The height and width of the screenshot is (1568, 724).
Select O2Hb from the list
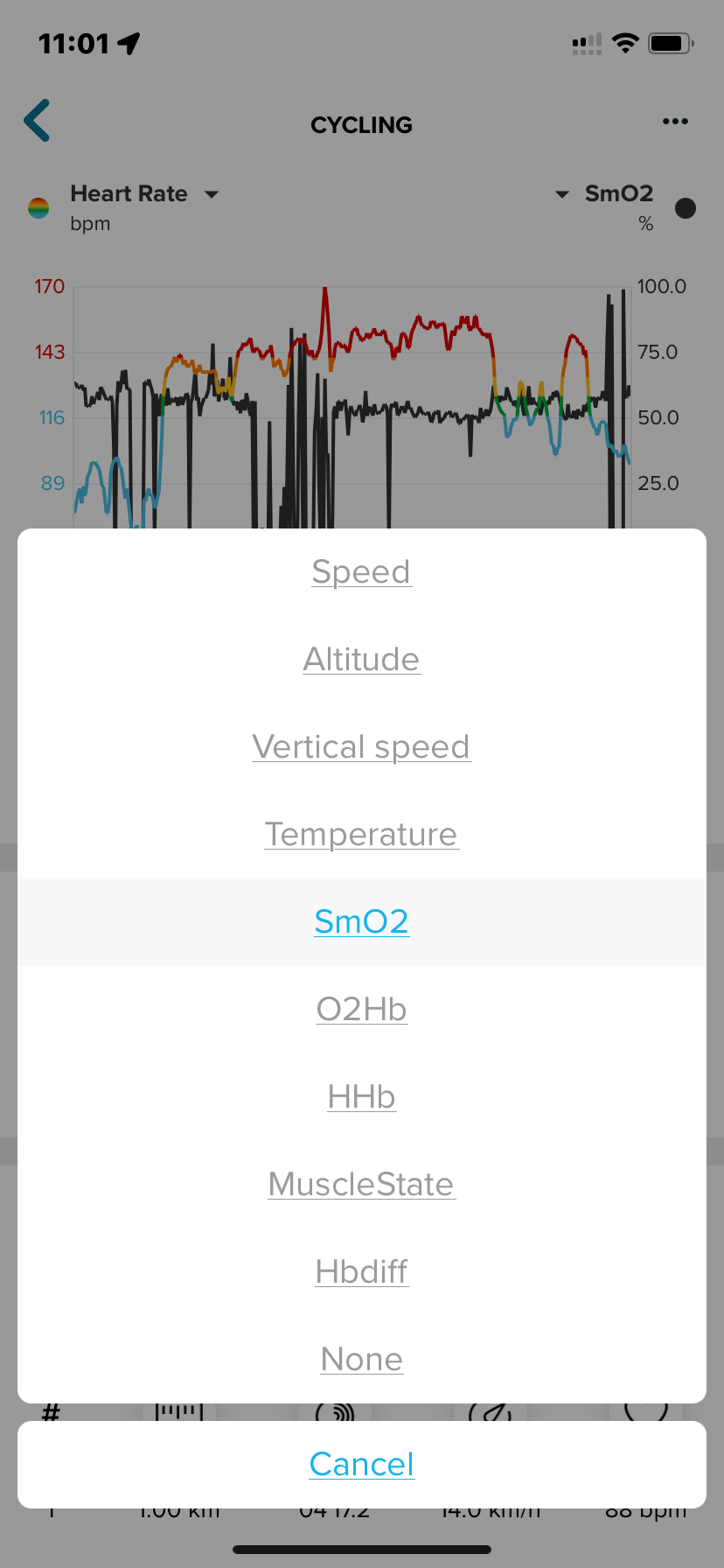[361, 1010]
